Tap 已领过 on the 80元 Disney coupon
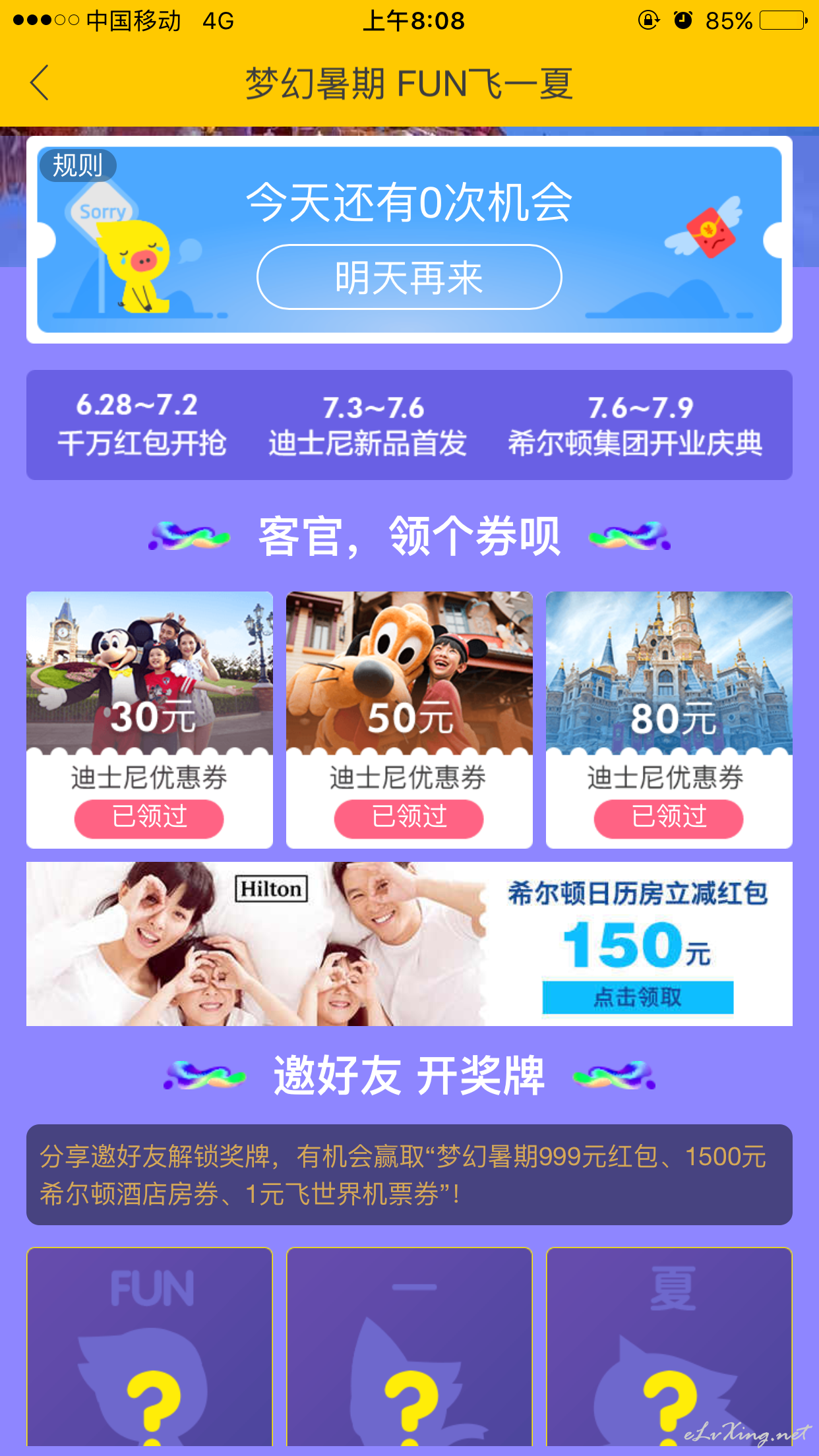Screen dimensions: 819x1456 (x=669, y=819)
